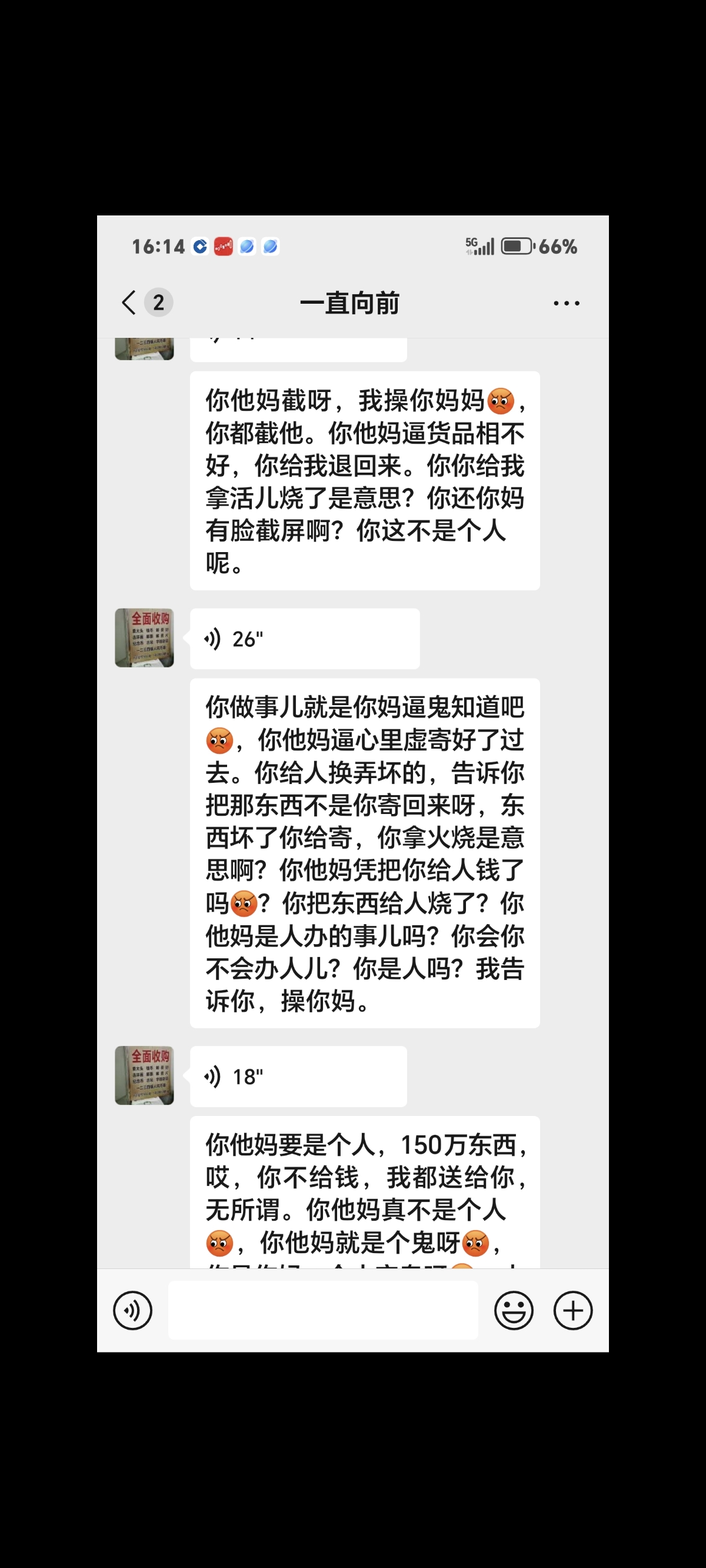Focus the message text field
This screenshot has width=706, height=1568.
322,1310
